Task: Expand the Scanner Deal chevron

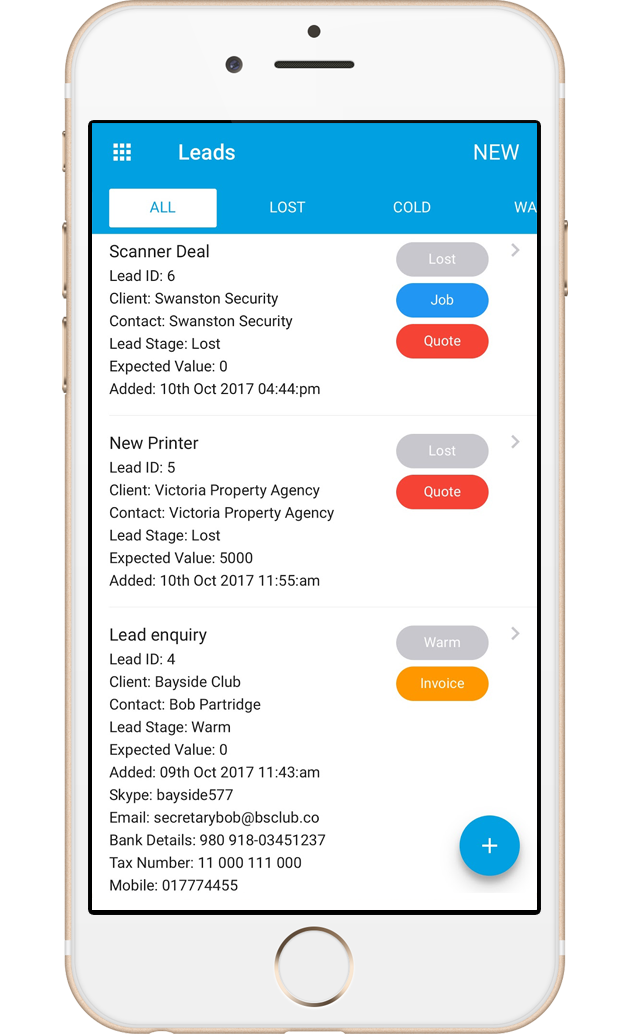Action: click(515, 251)
